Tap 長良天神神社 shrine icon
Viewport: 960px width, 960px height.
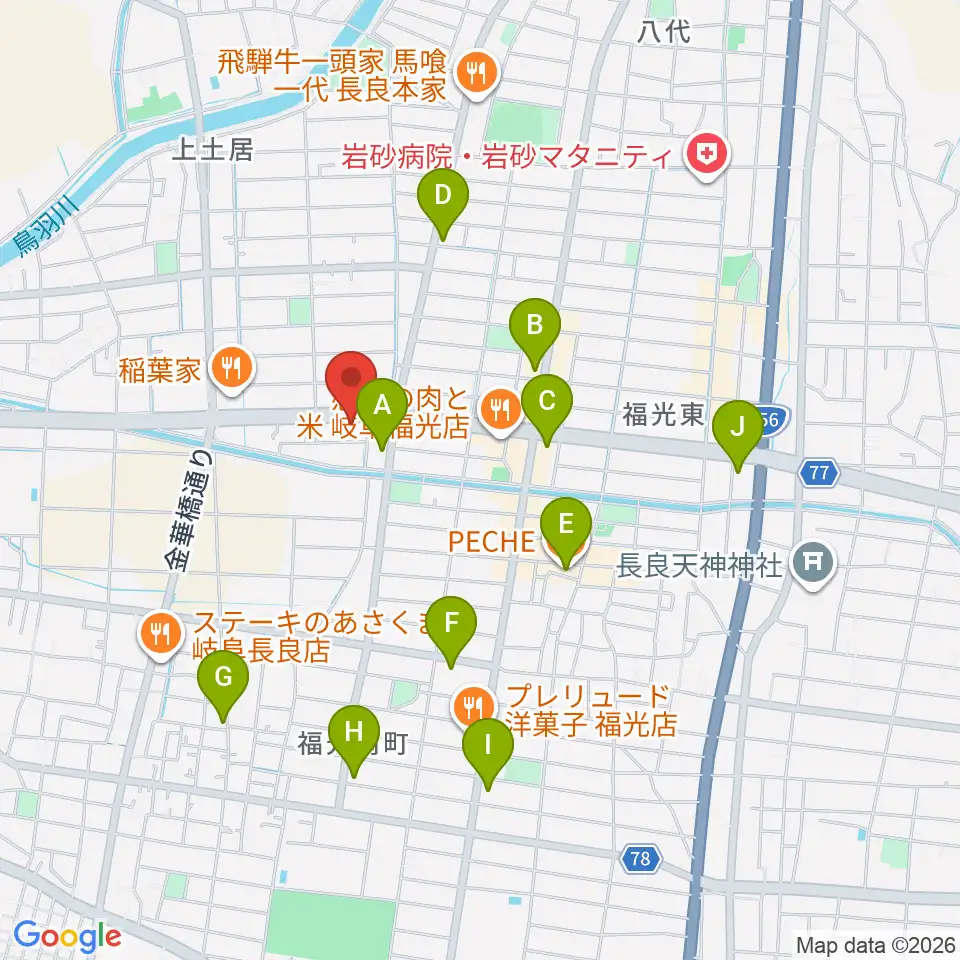[x=812, y=565]
